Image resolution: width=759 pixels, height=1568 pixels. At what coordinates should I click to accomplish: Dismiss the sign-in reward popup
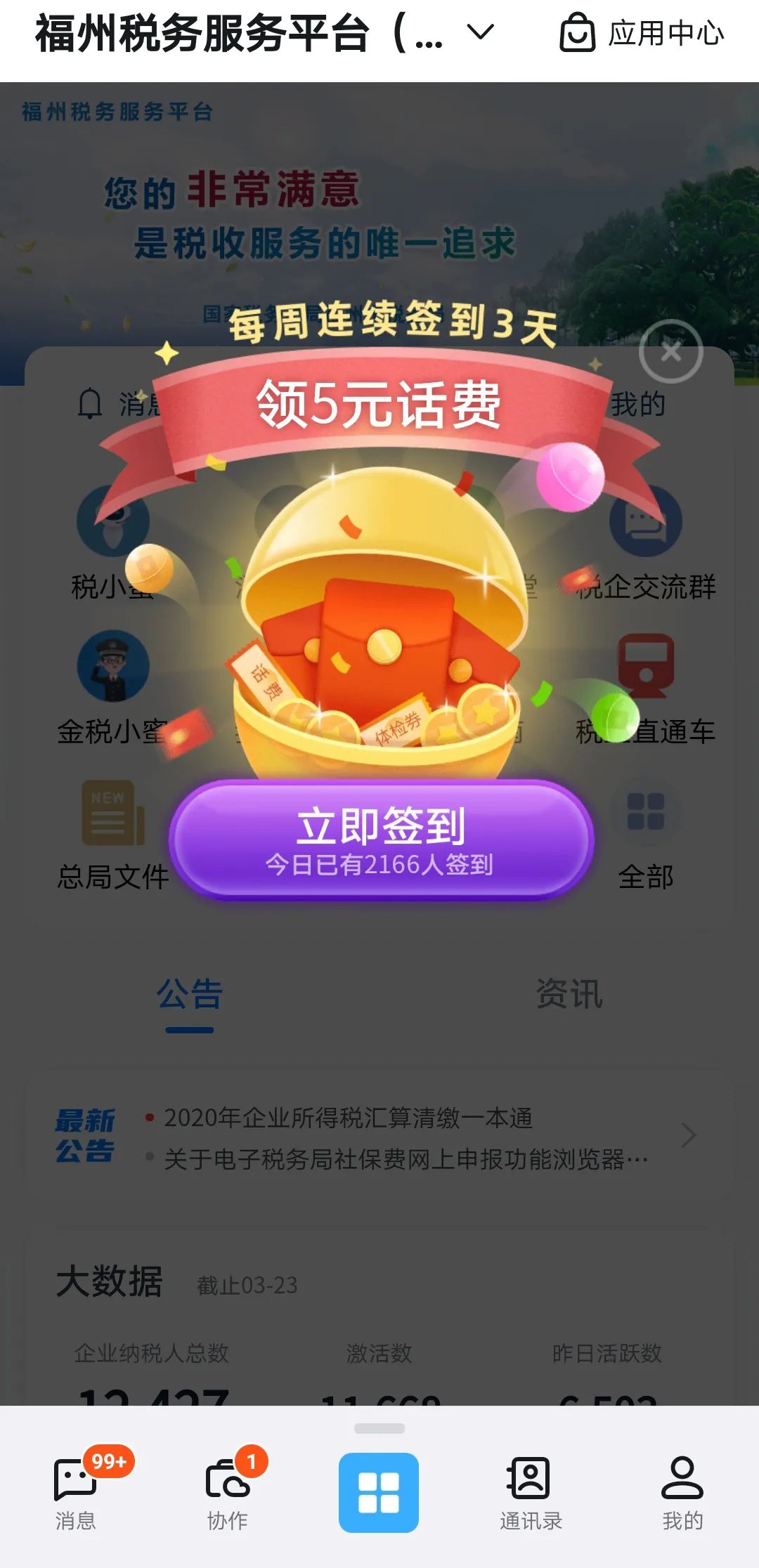click(x=670, y=351)
